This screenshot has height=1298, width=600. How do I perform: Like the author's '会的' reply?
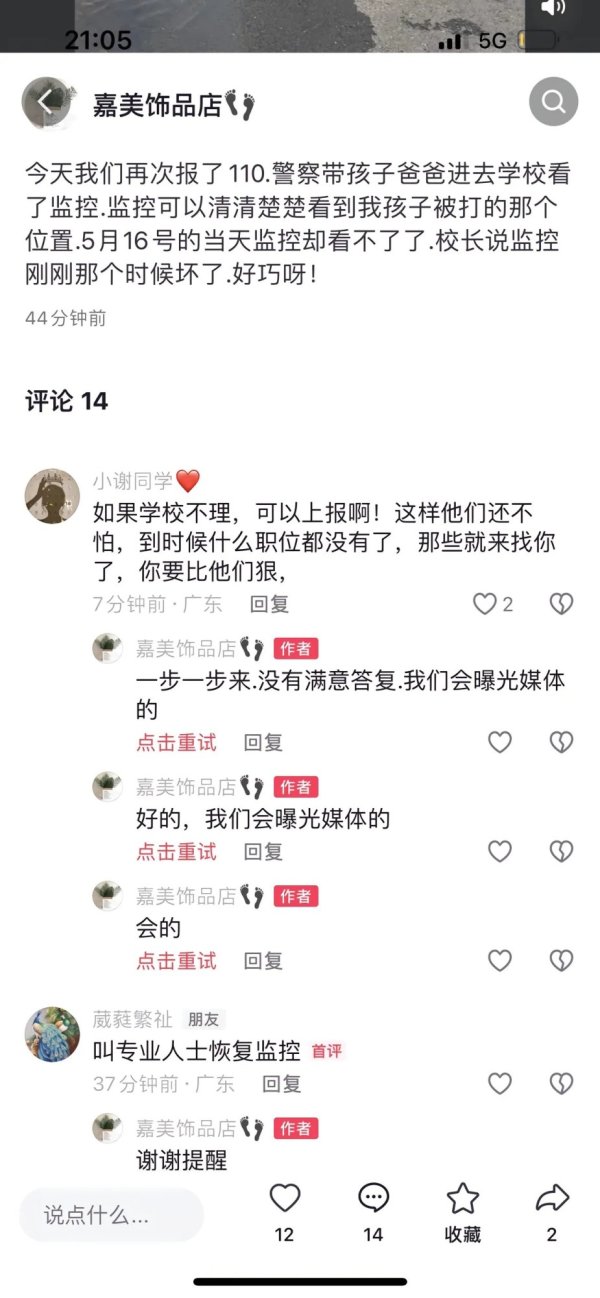pyautogui.click(x=499, y=961)
